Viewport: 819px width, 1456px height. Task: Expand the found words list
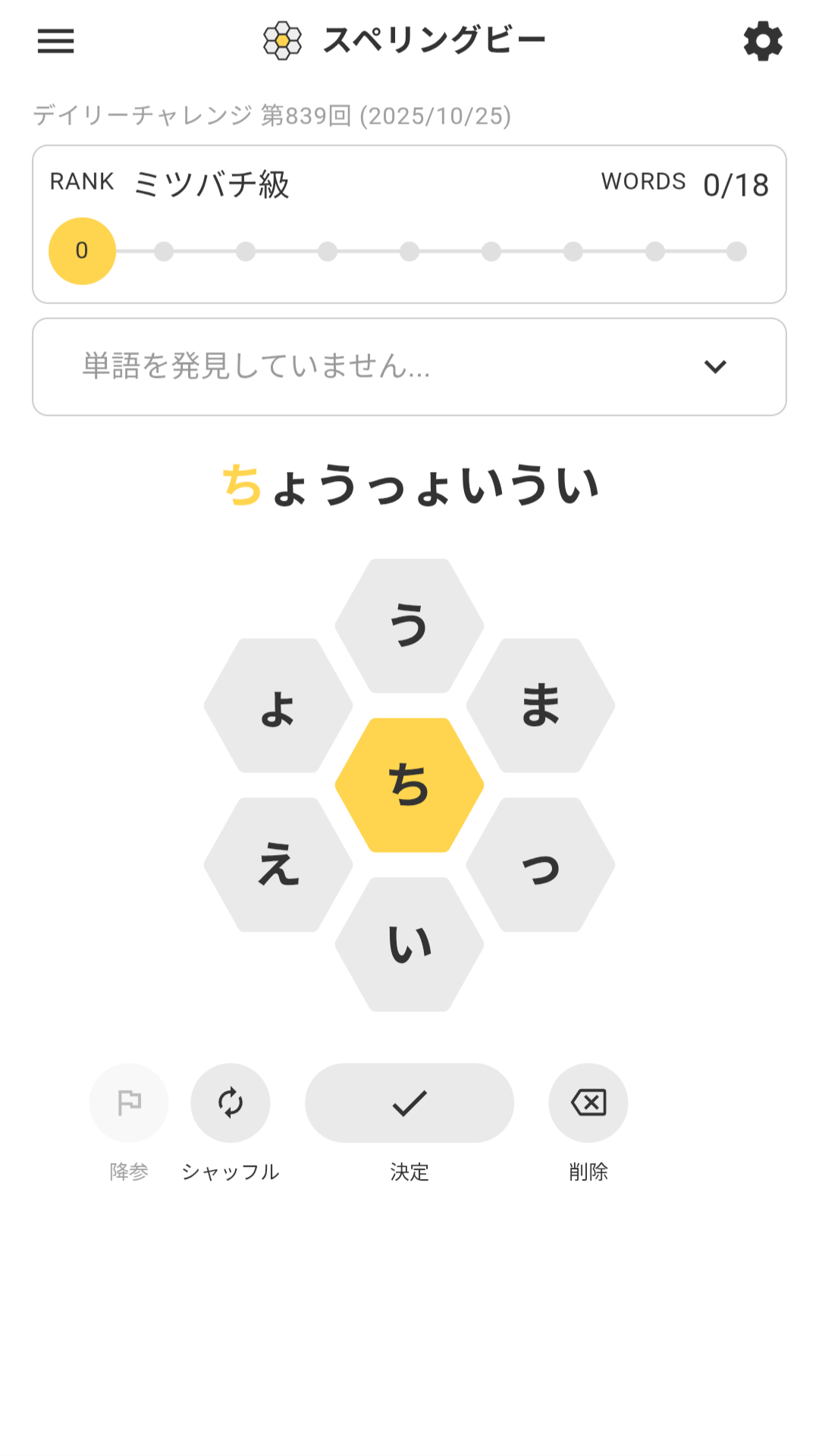point(714,367)
